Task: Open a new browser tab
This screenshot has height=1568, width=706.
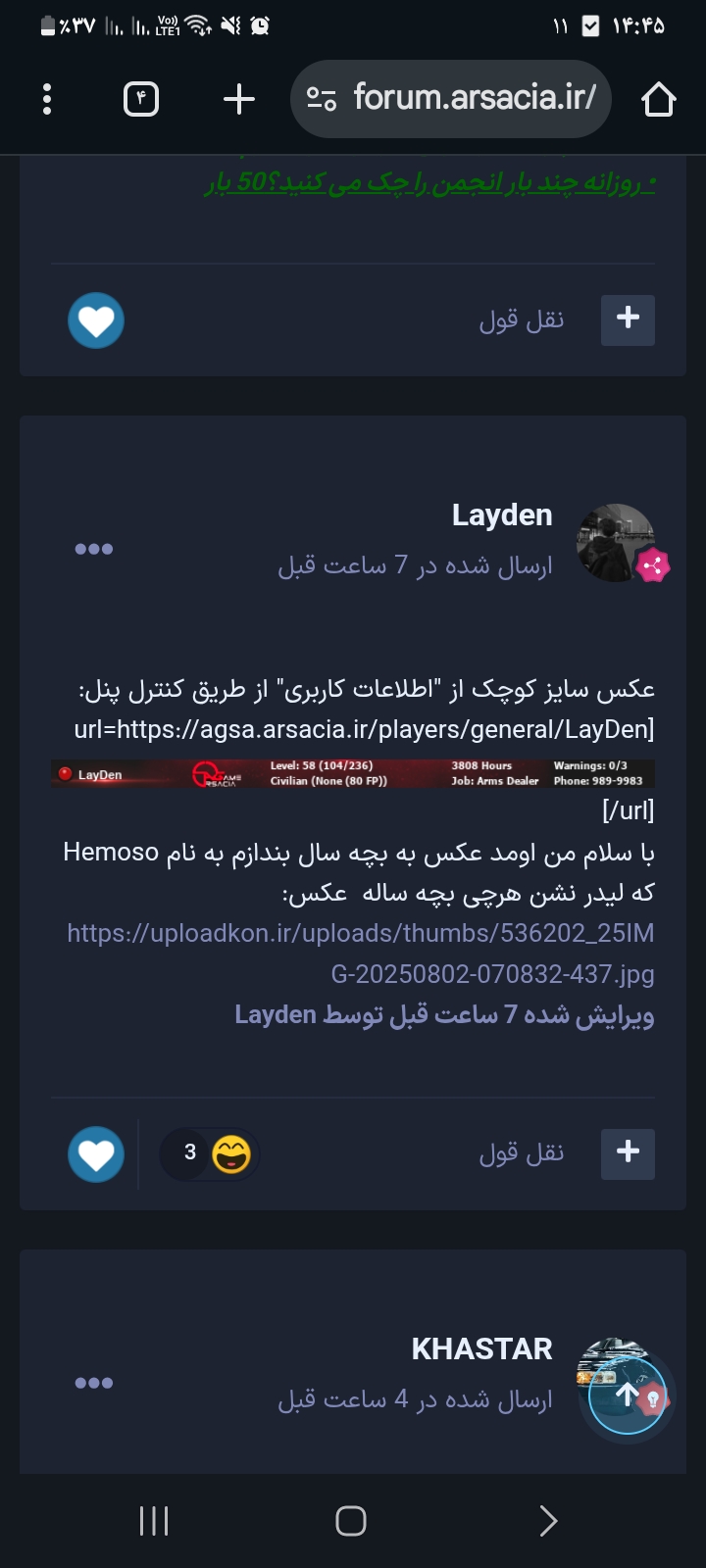Action: pyautogui.click(x=238, y=99)
